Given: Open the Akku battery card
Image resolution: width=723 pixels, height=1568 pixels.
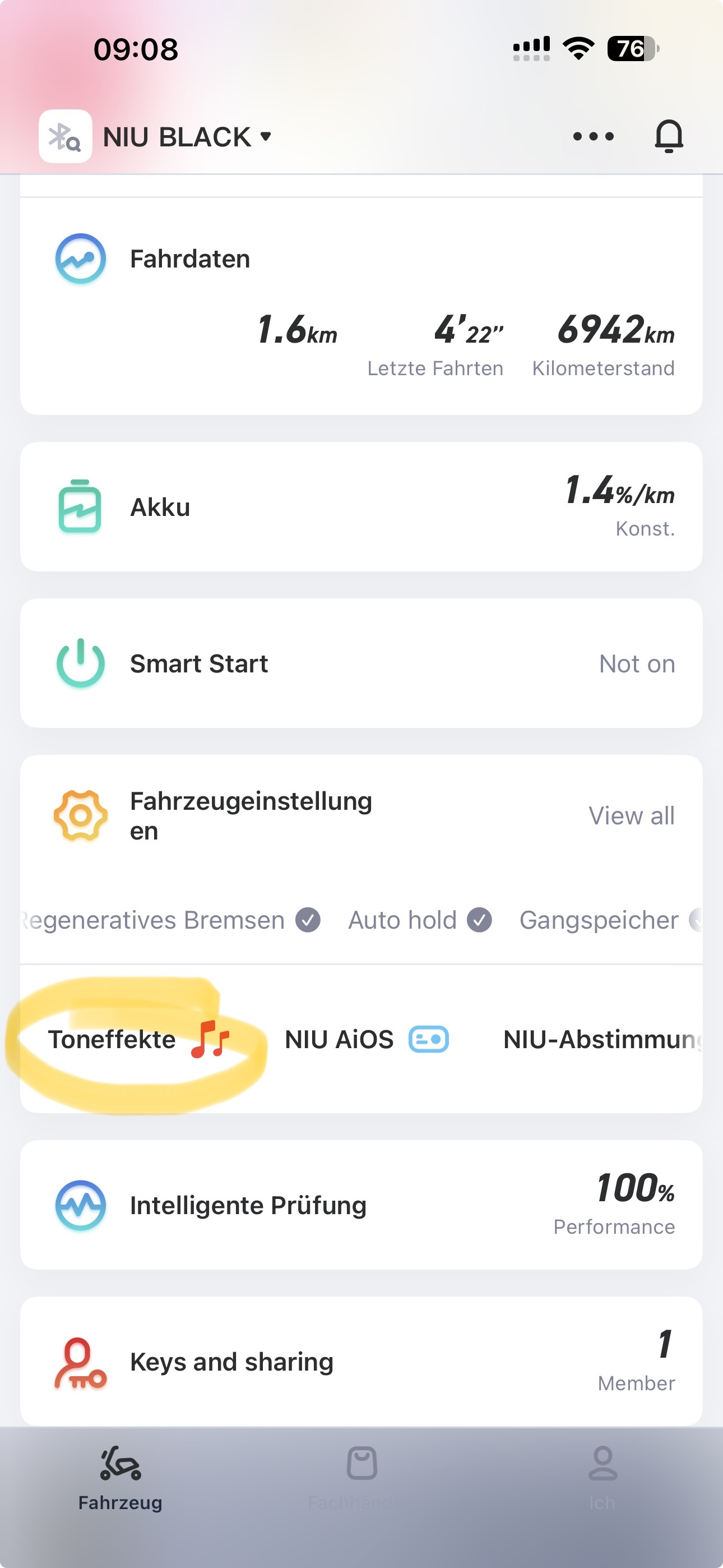Looking at the screenshot, I should (361, 506).
